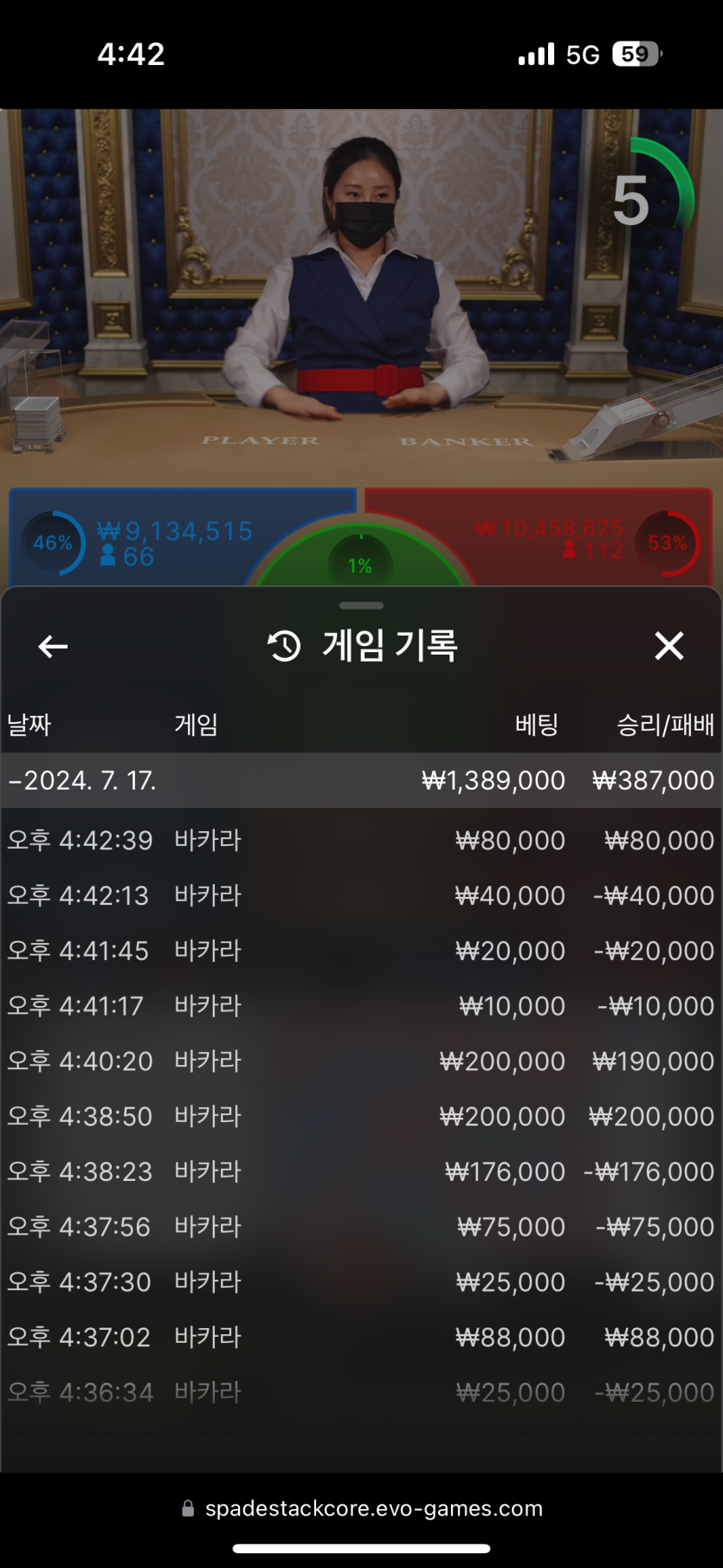The height and width of the screenshot is (1568, 723).
Task: Open the 오후 4:42:13 baccarat record
Action: pos(360,895)
